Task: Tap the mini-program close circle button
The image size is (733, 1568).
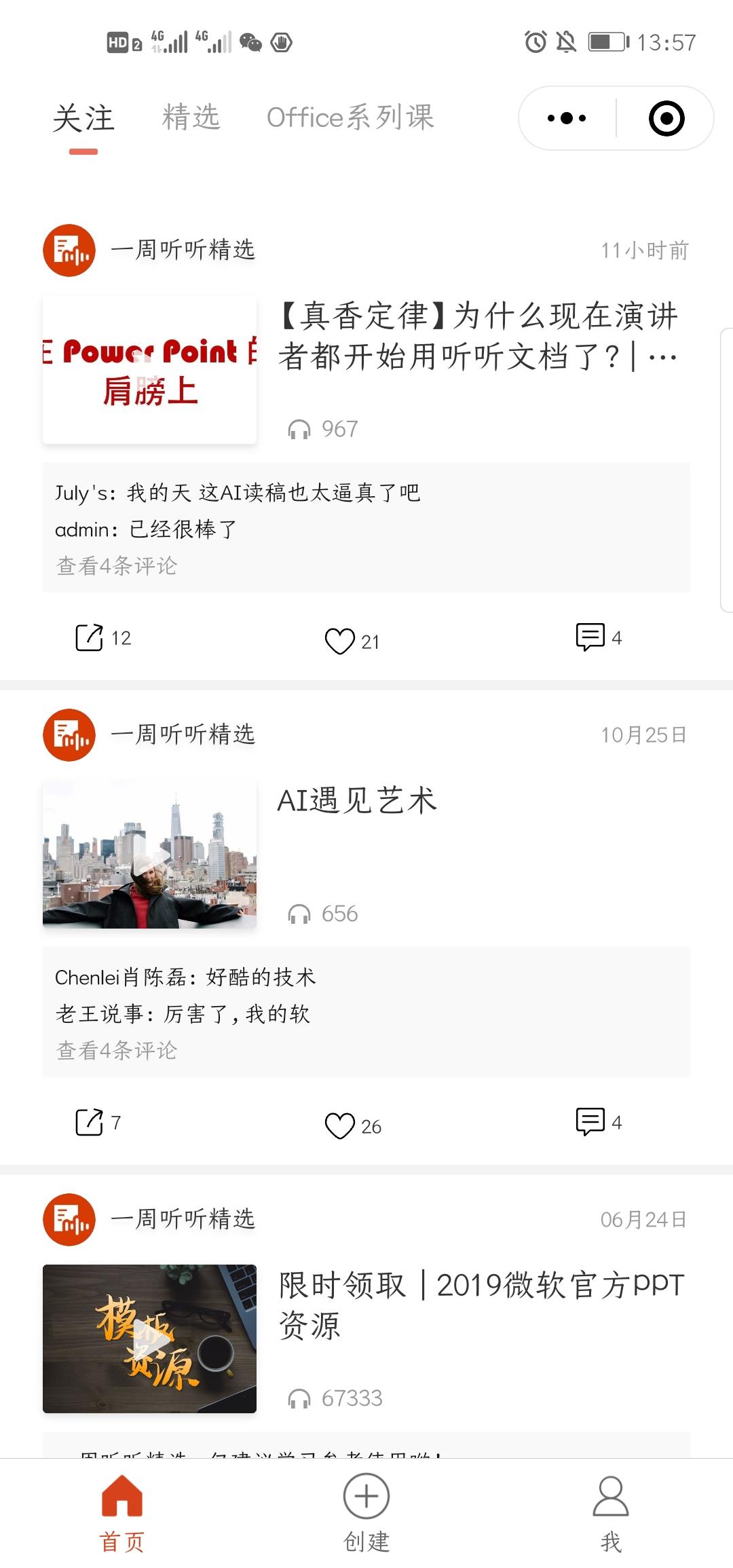Action: (668, 117)
